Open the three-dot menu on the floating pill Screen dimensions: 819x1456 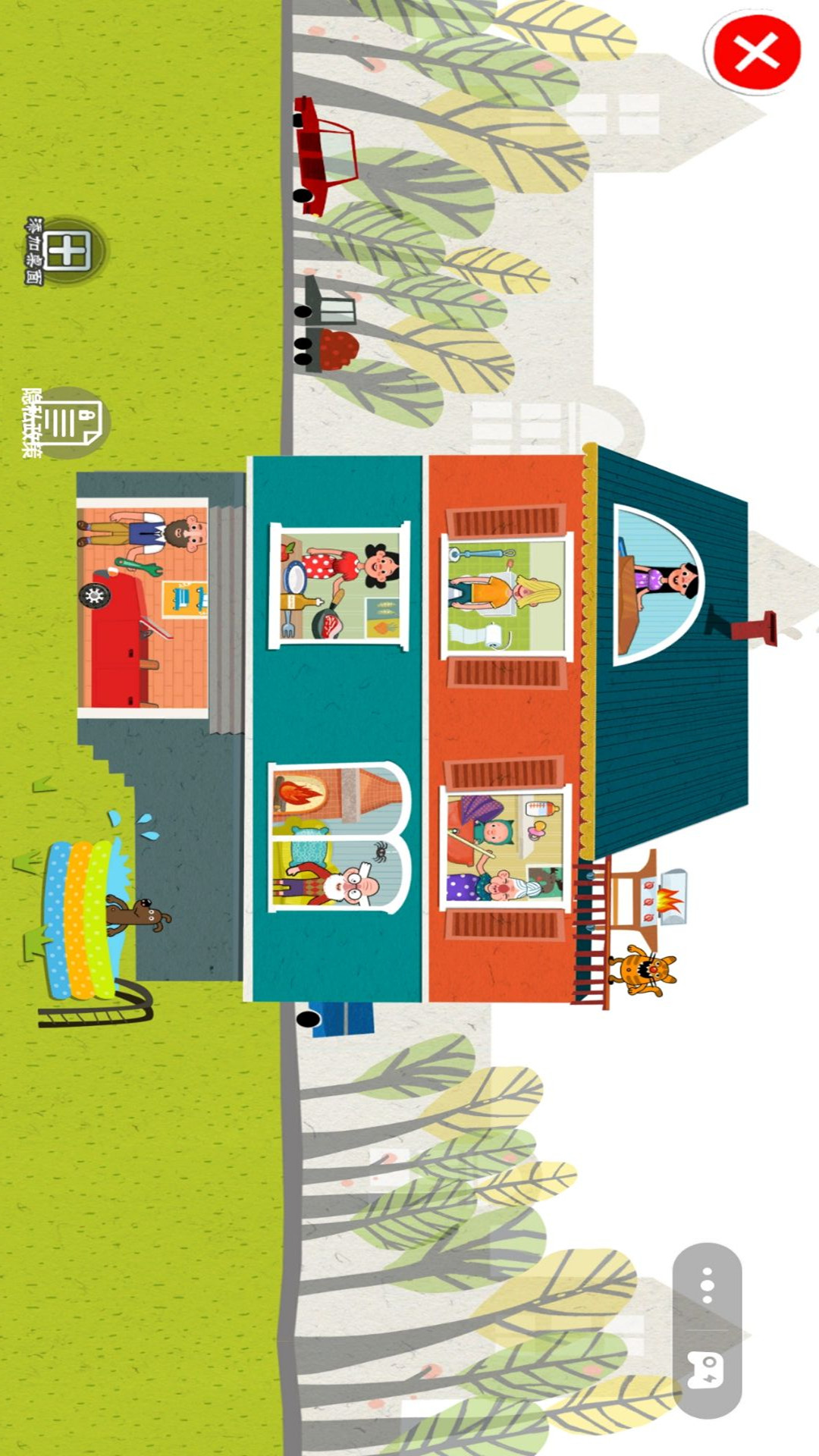707,1285
